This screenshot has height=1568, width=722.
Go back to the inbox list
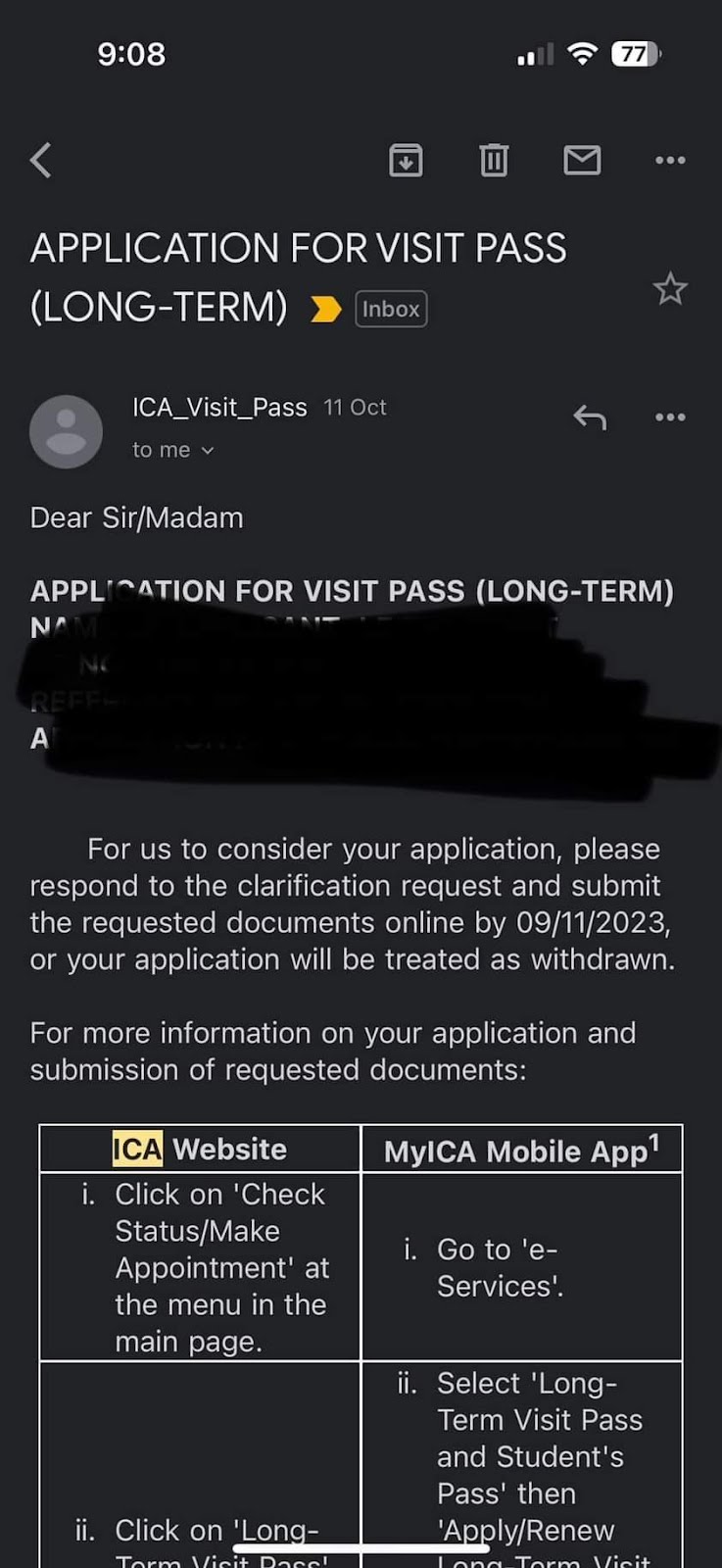click(40, 160)
